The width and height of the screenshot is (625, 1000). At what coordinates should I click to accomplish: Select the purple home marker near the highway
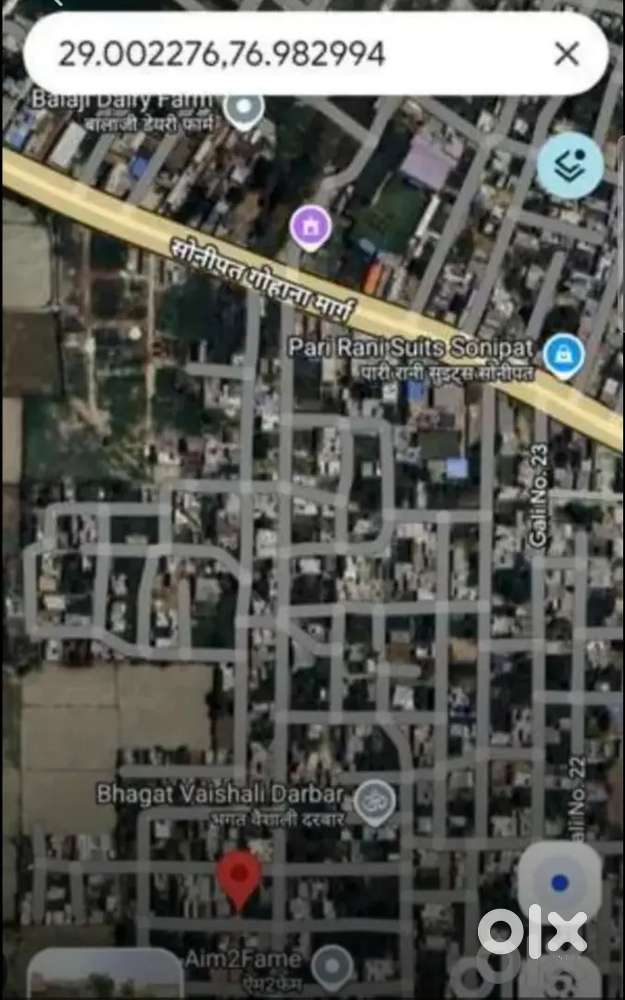311,228
